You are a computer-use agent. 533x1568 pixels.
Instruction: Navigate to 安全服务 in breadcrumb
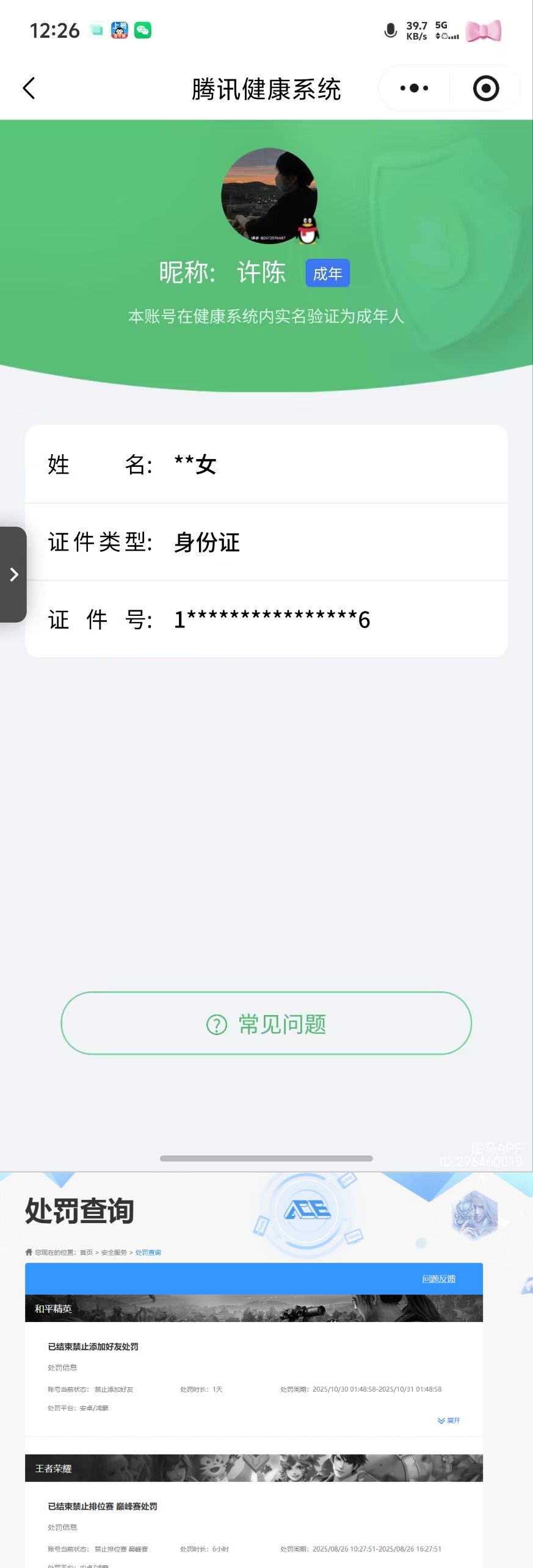click(116, 1252)
